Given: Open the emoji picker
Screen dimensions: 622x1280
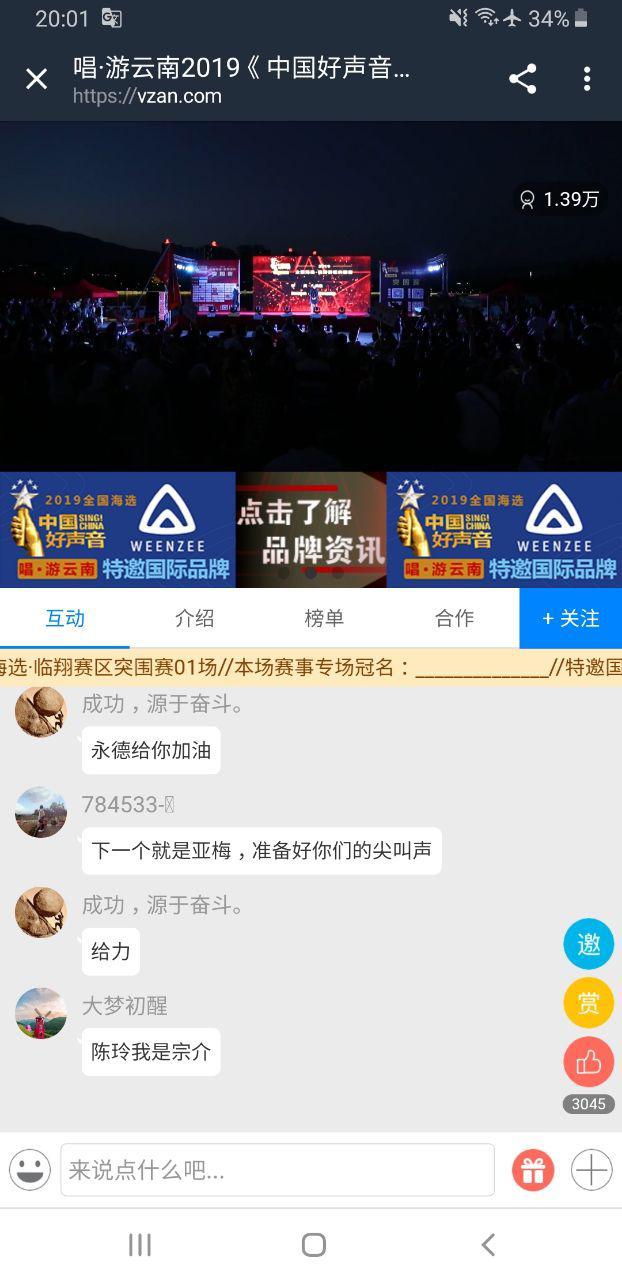Looking at the screenshot, I should [30, 1170].
